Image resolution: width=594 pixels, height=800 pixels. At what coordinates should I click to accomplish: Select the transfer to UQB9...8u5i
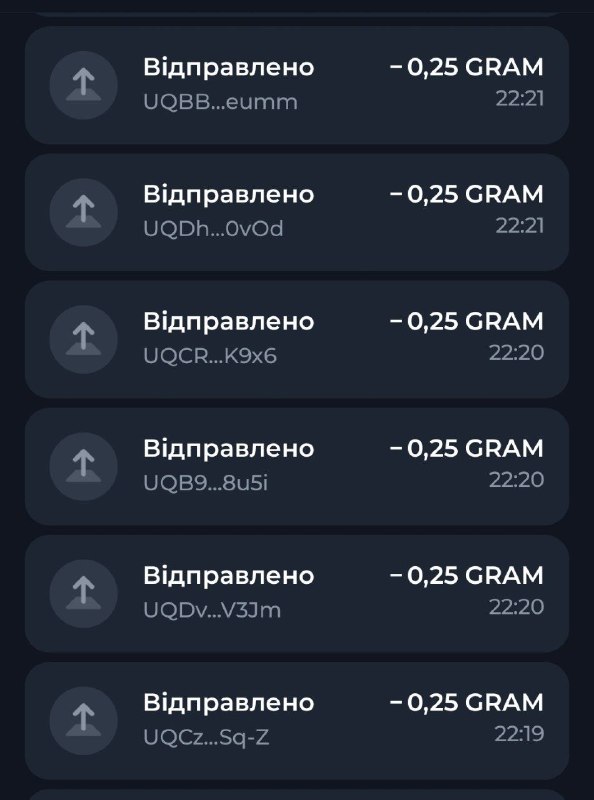(x=297, y=466)
